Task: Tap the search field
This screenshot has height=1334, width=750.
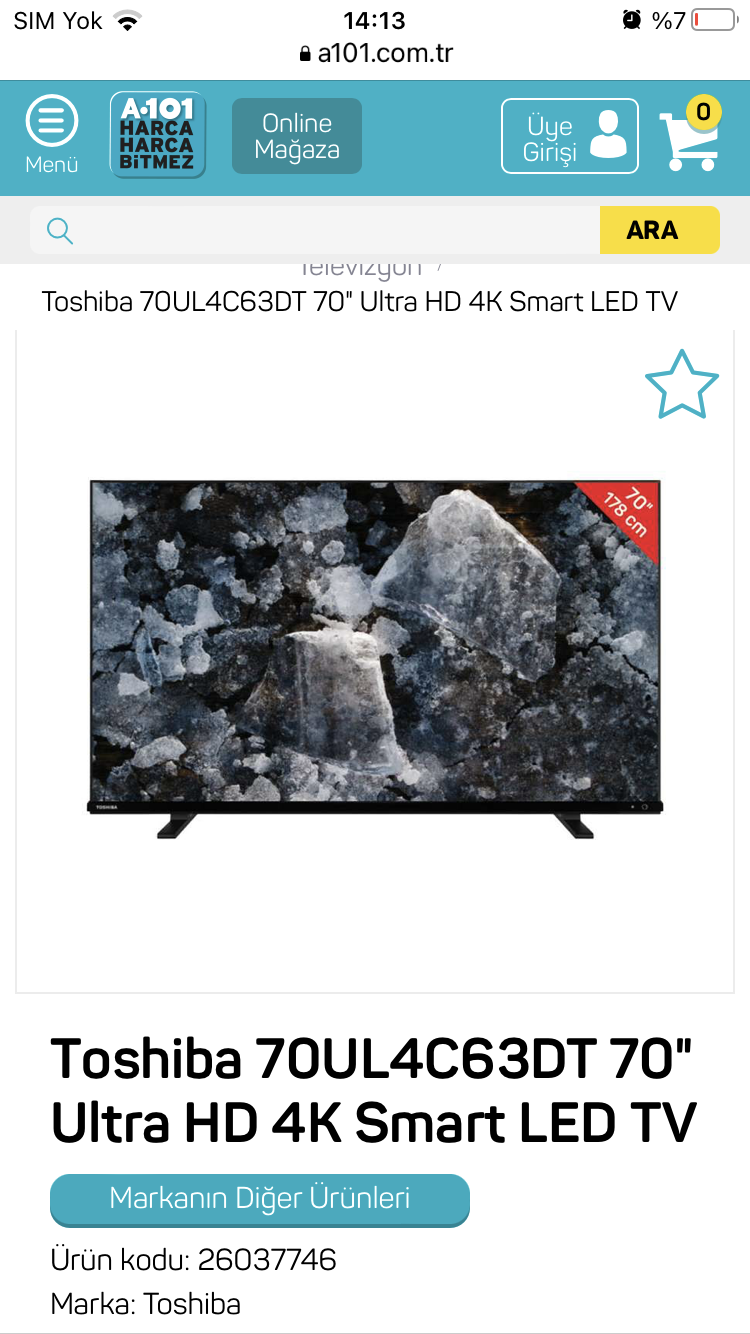Action: [315, 230]
